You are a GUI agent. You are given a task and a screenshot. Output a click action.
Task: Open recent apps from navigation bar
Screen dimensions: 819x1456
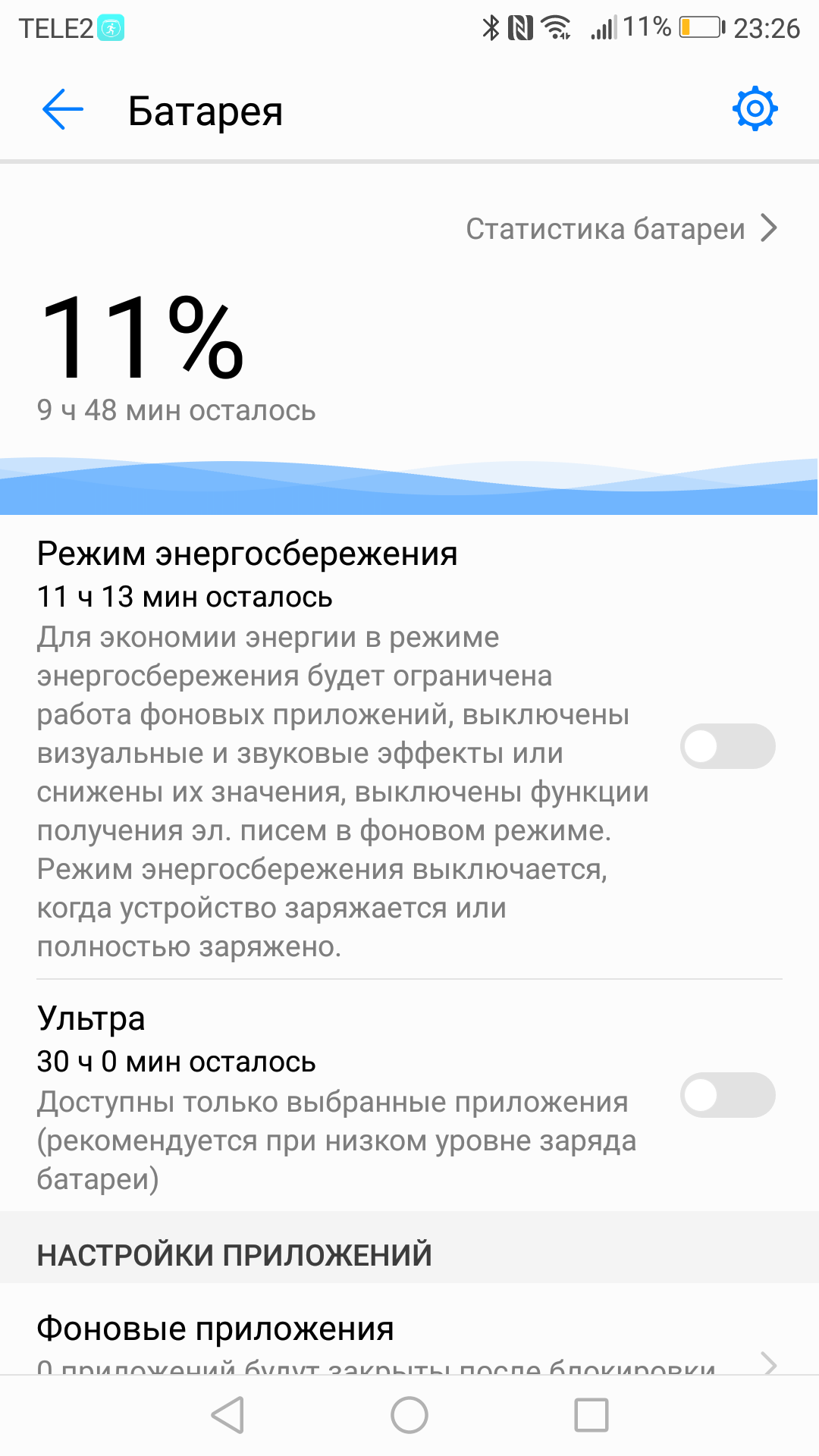(591, 1415)
